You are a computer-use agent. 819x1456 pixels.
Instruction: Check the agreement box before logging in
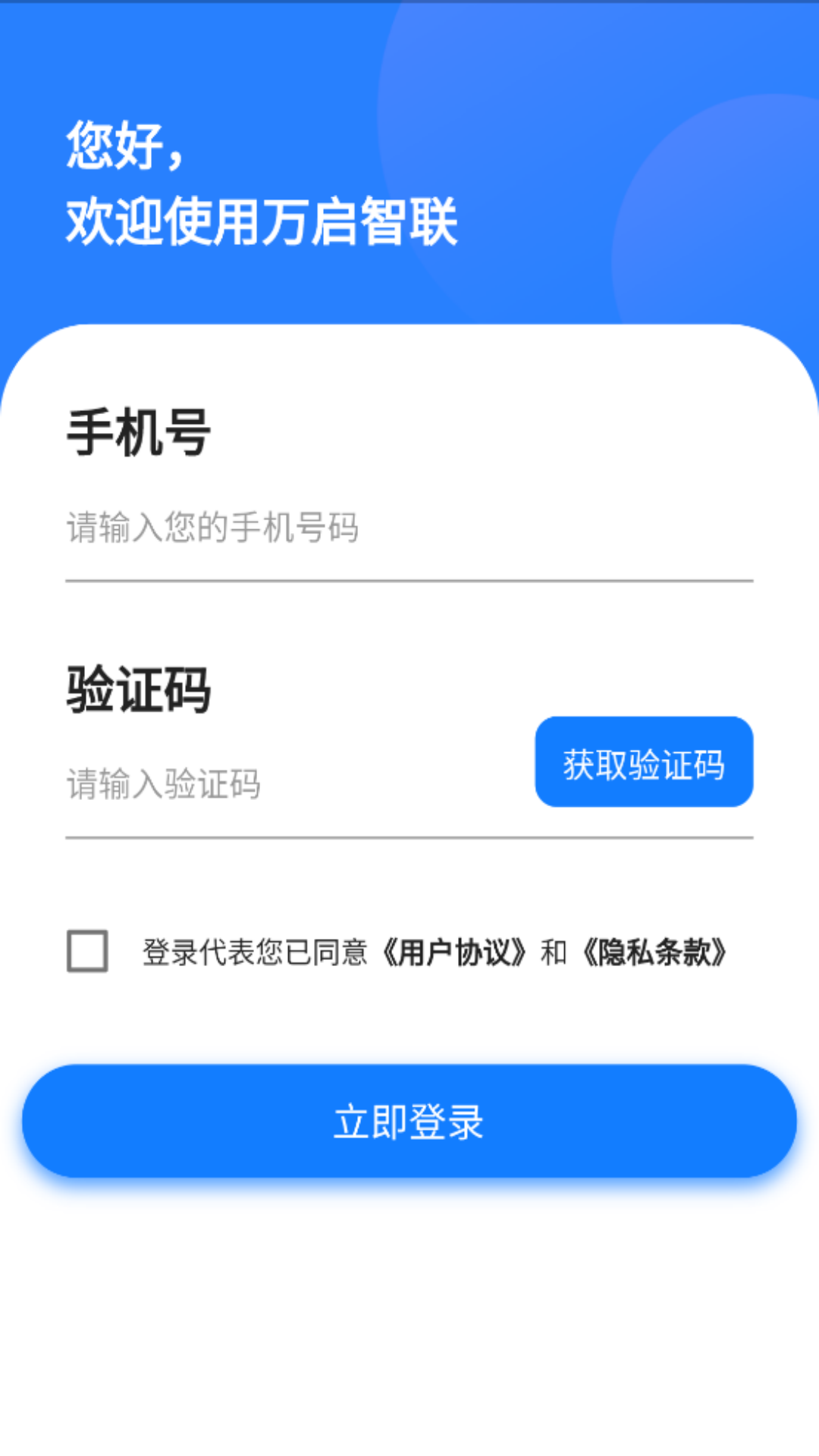(86, 952)
